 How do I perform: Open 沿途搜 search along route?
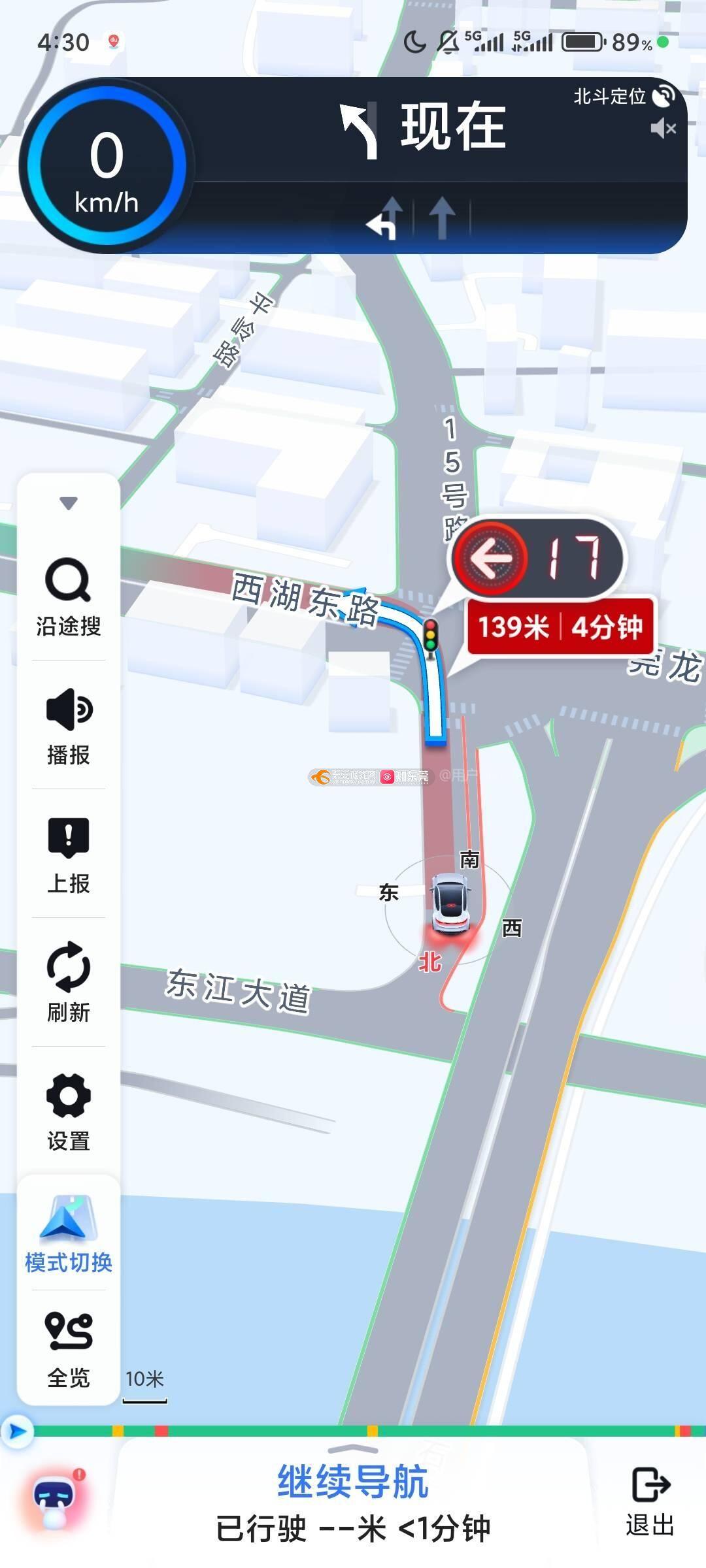69,596
